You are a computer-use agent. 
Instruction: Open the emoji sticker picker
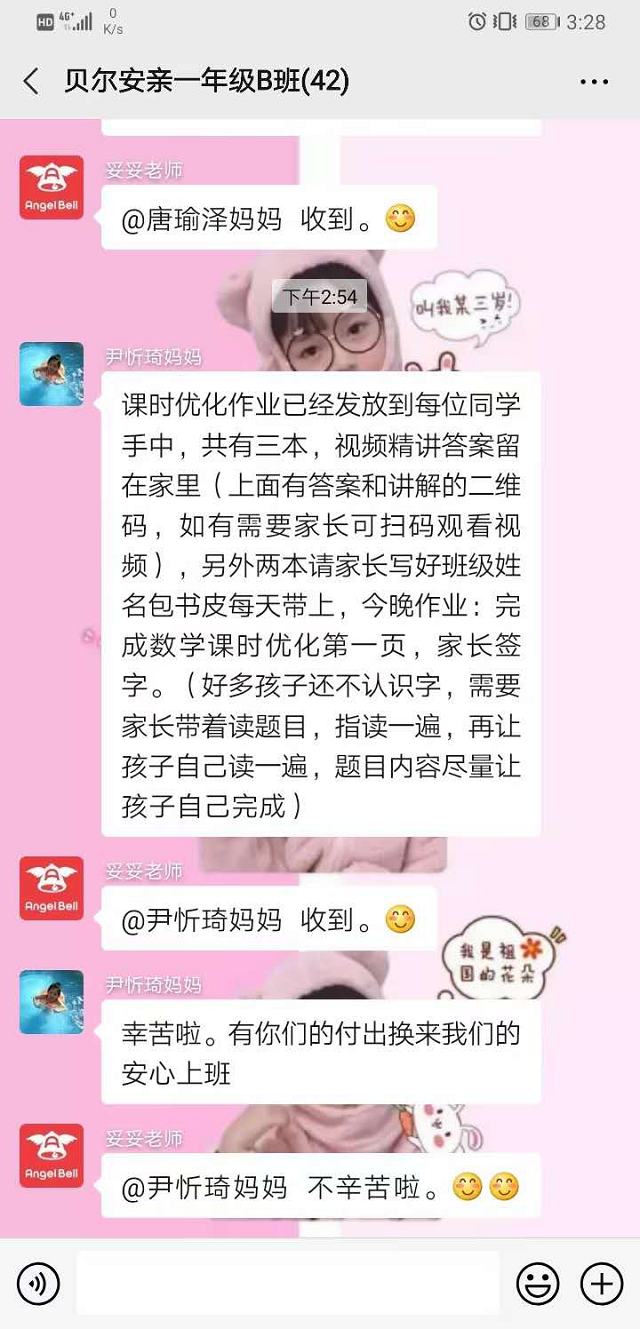(537, 1283)
